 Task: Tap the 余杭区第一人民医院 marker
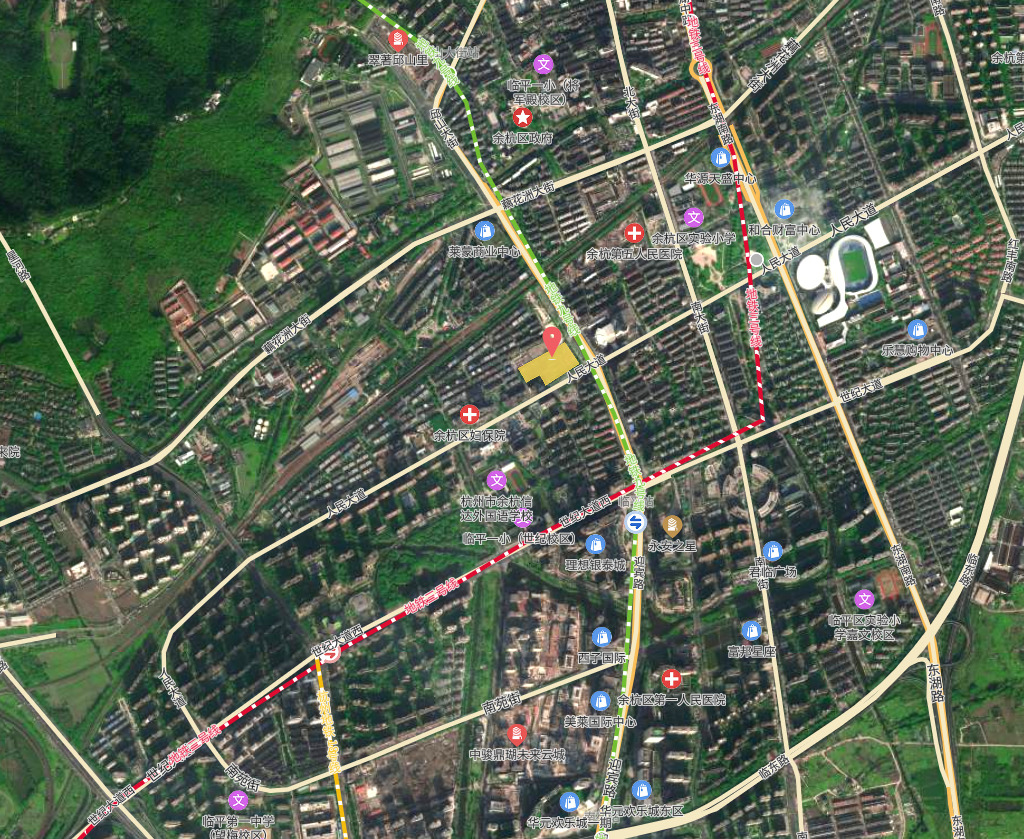(671, 679)
